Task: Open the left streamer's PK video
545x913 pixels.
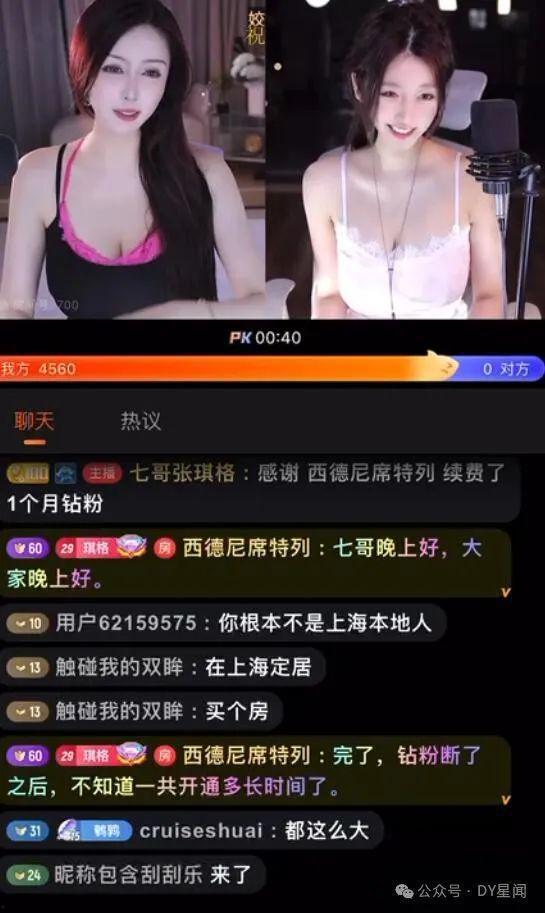Action: pos(133,160)
